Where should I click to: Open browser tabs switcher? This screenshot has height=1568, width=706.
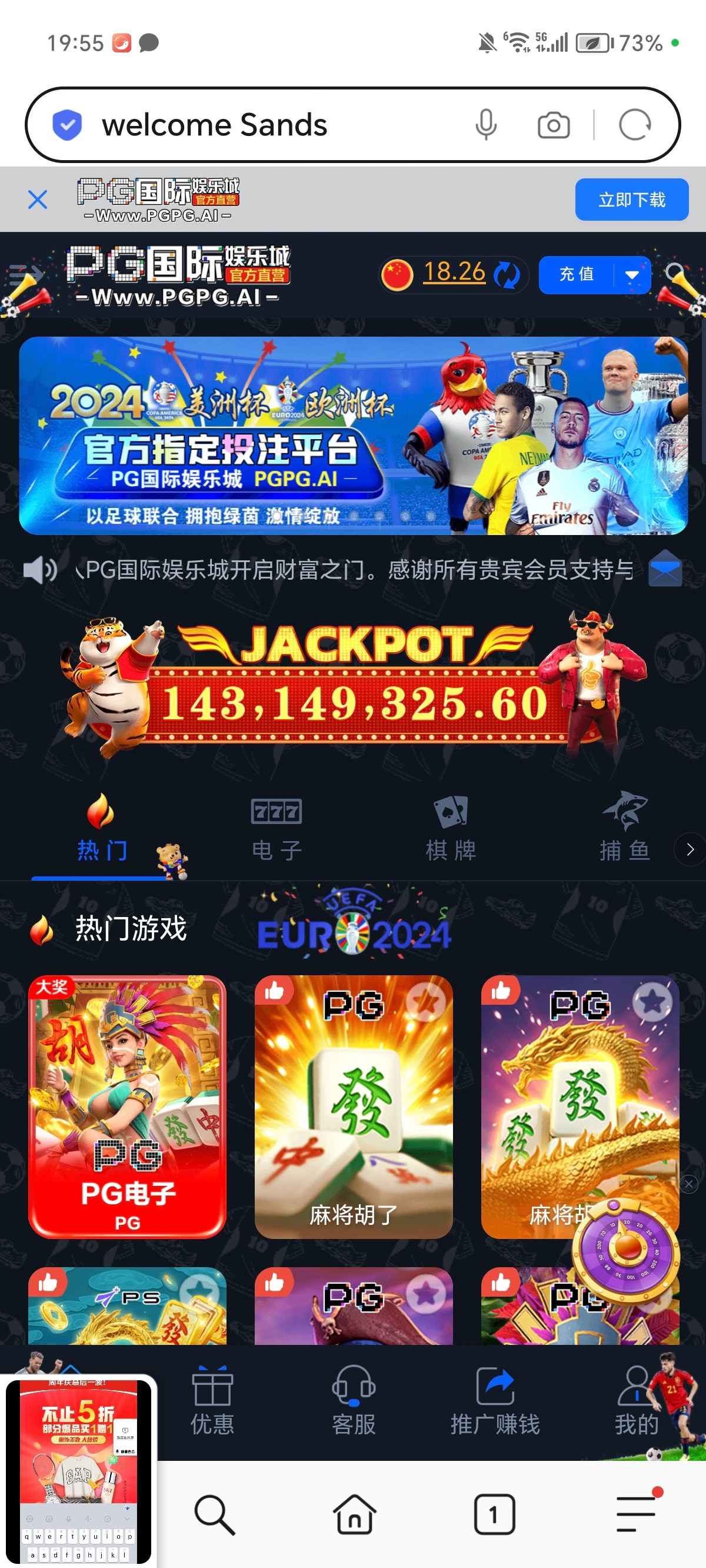click(494, 1514)
